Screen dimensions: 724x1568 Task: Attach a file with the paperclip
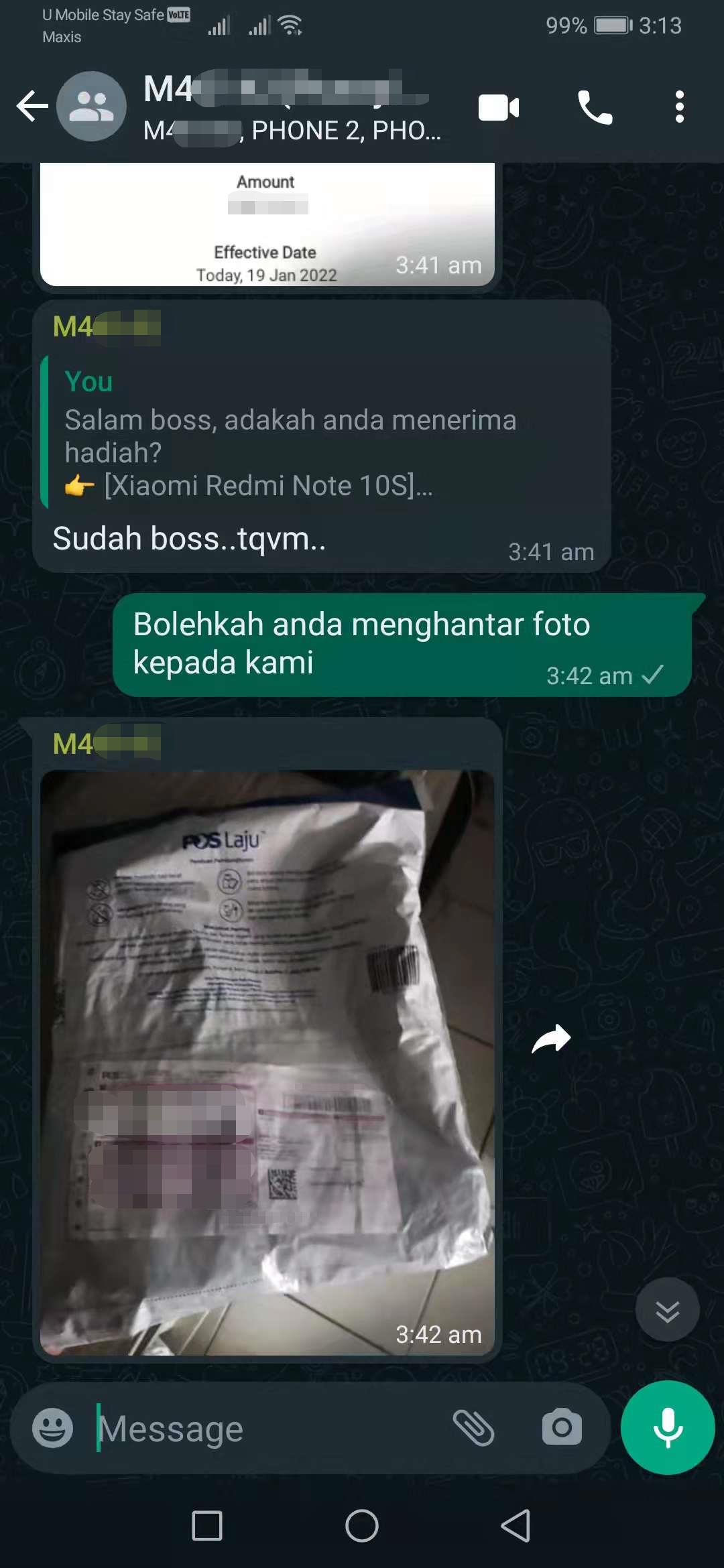click(473, 1428)
